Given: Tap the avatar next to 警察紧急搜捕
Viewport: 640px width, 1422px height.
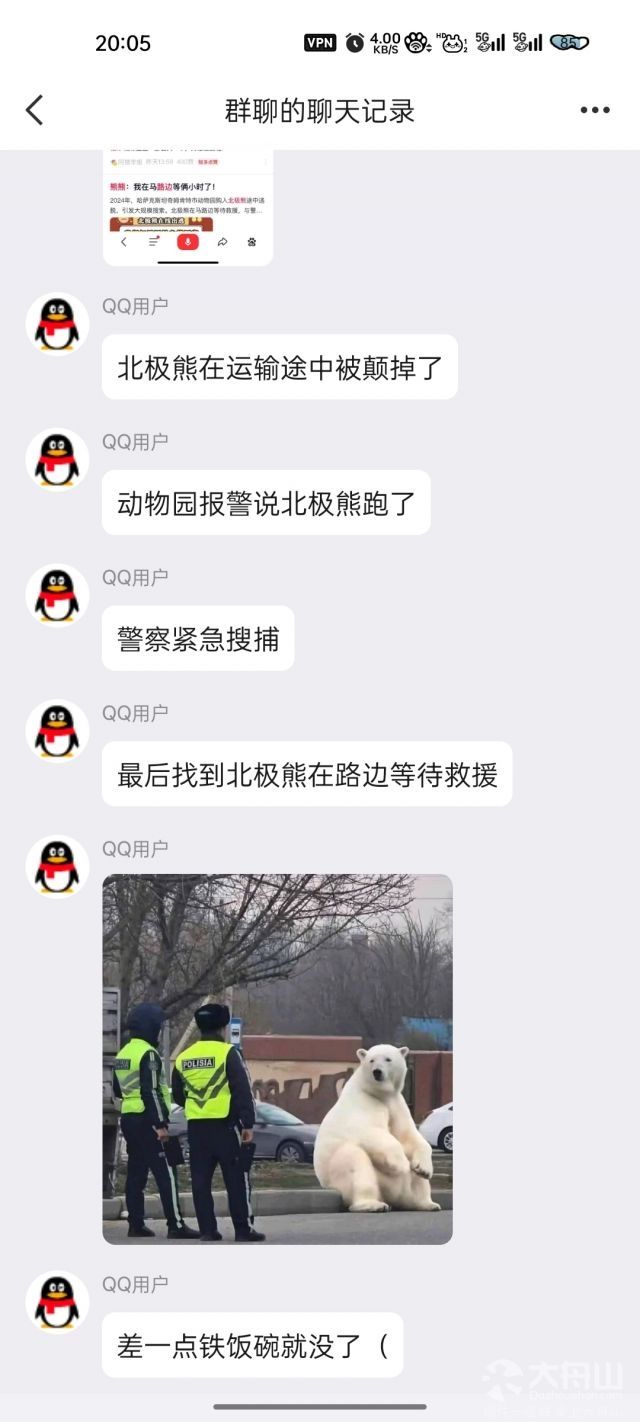Looking at the screenshot, I should point(57,595).
